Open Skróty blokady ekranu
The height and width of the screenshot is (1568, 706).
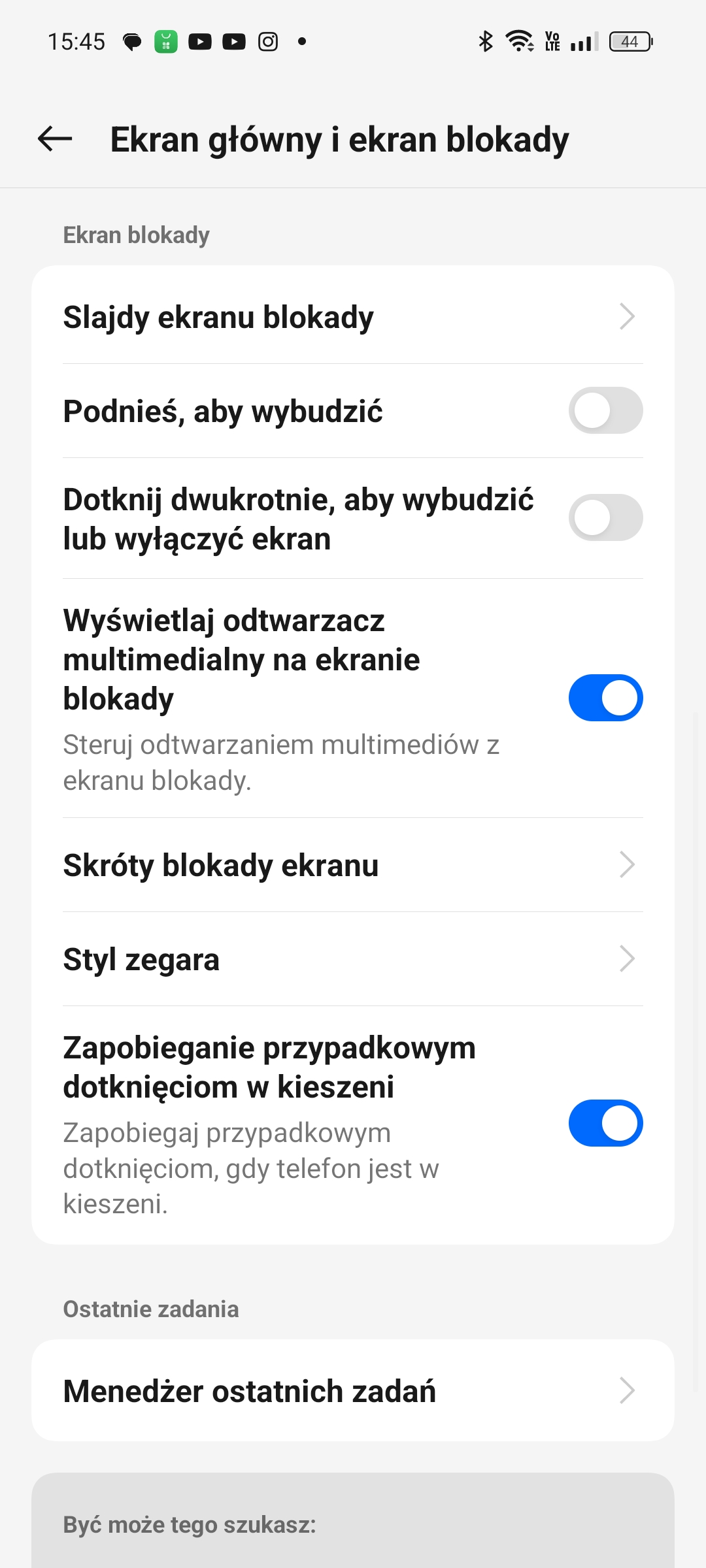coord(353,865)
